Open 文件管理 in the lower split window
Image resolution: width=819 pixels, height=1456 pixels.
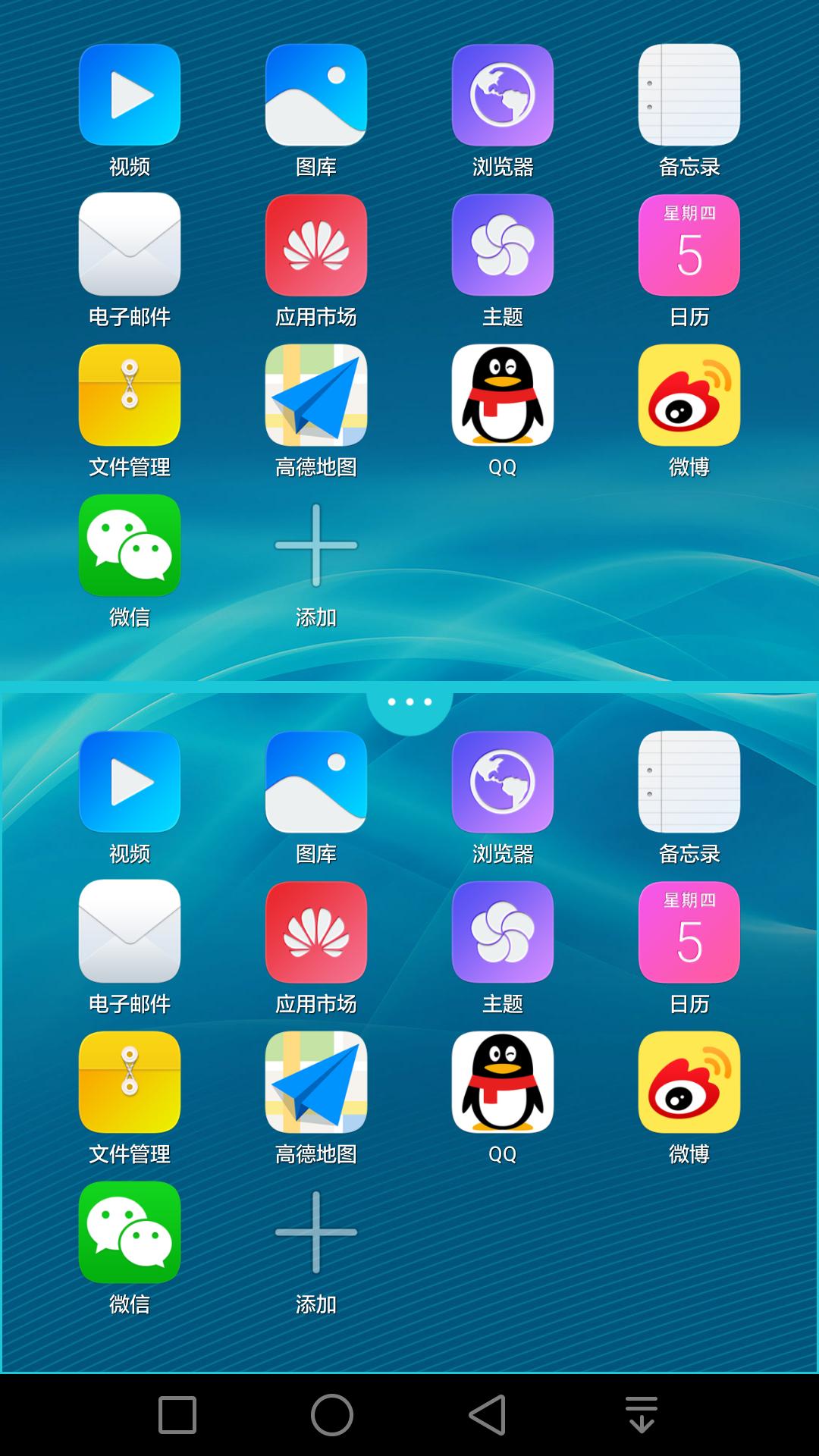(x=130, y=1082)
